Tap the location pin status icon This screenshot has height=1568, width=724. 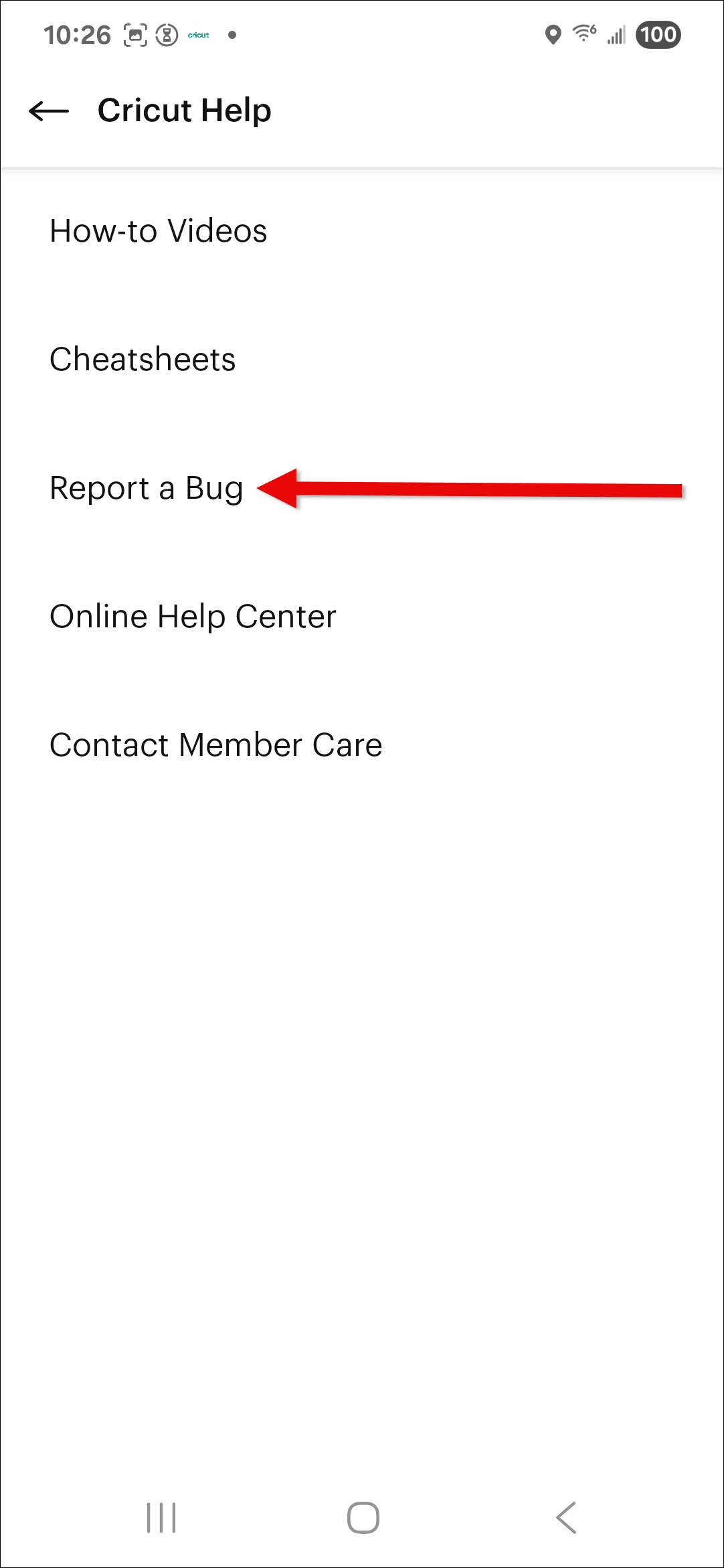pos(553,35)
